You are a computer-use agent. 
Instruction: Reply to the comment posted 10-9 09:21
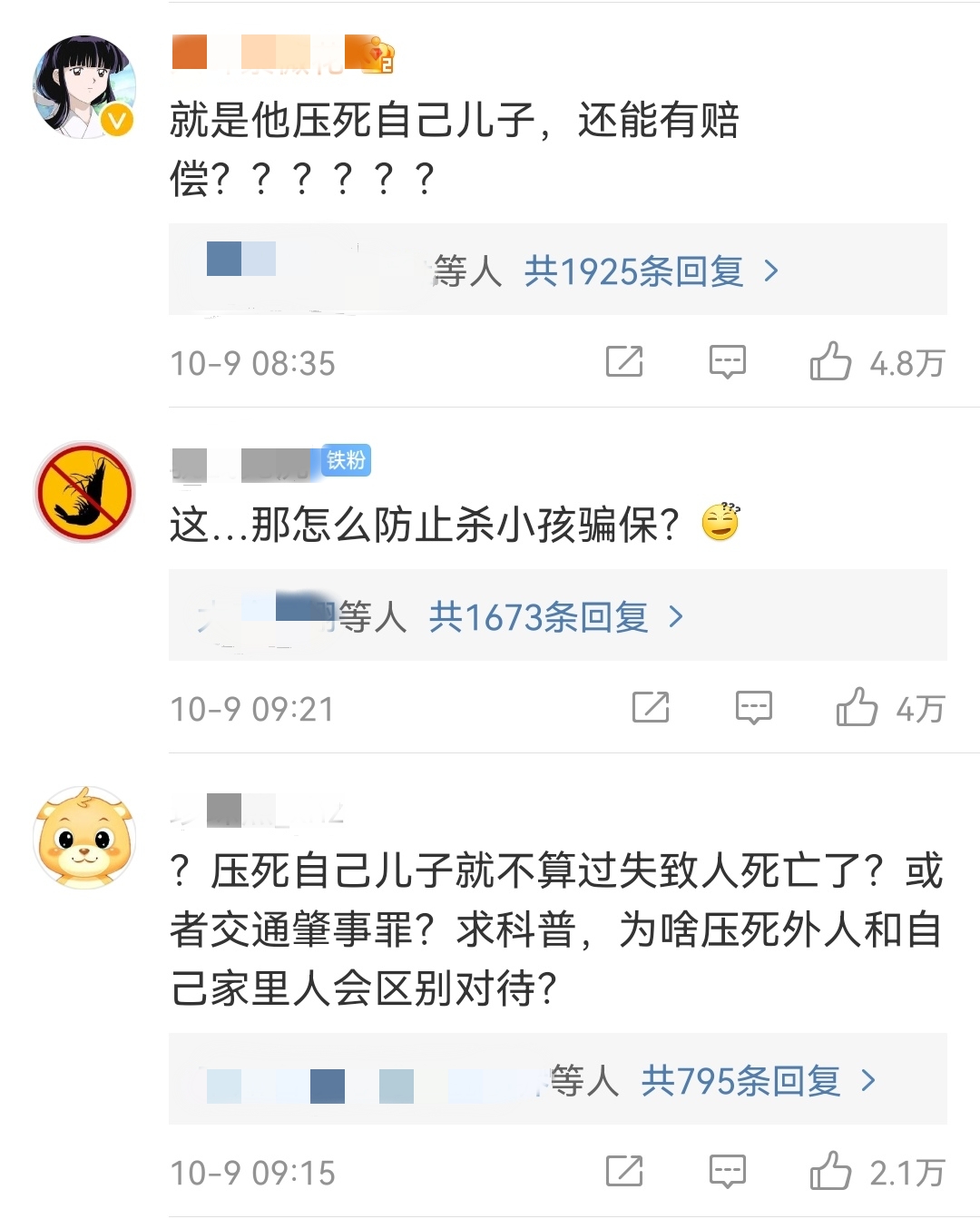[x=753, y=708]
